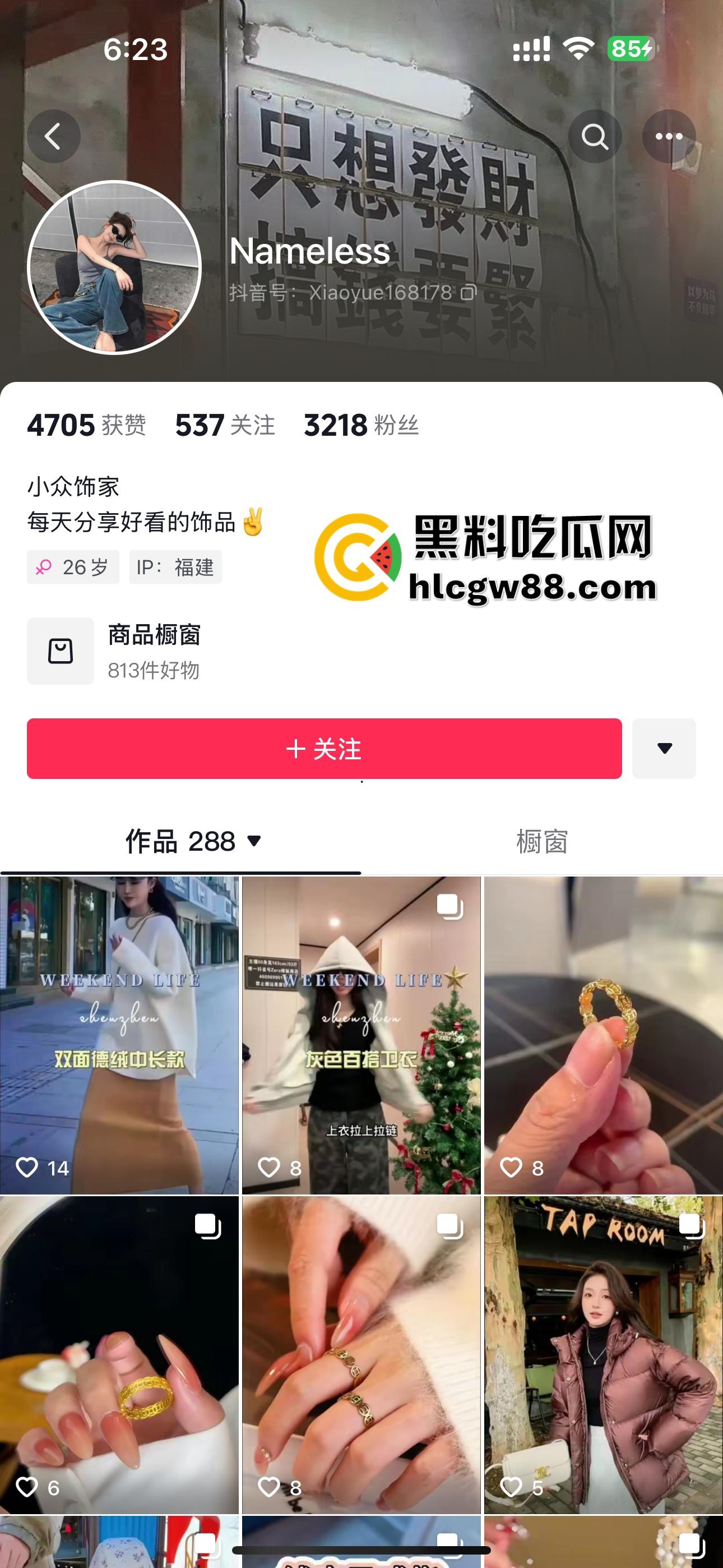This screenshot has width=723, height=1568.
Task: Click the 粉丝 3218 follower count
Action: coord(362,425)
